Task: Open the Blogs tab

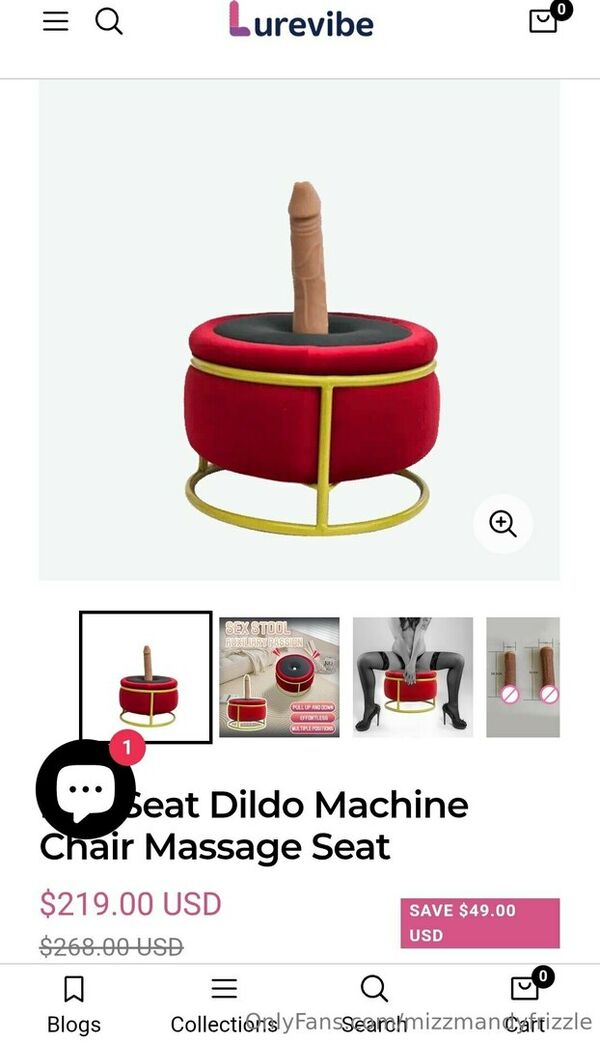Action: [x=74, y=1004]
